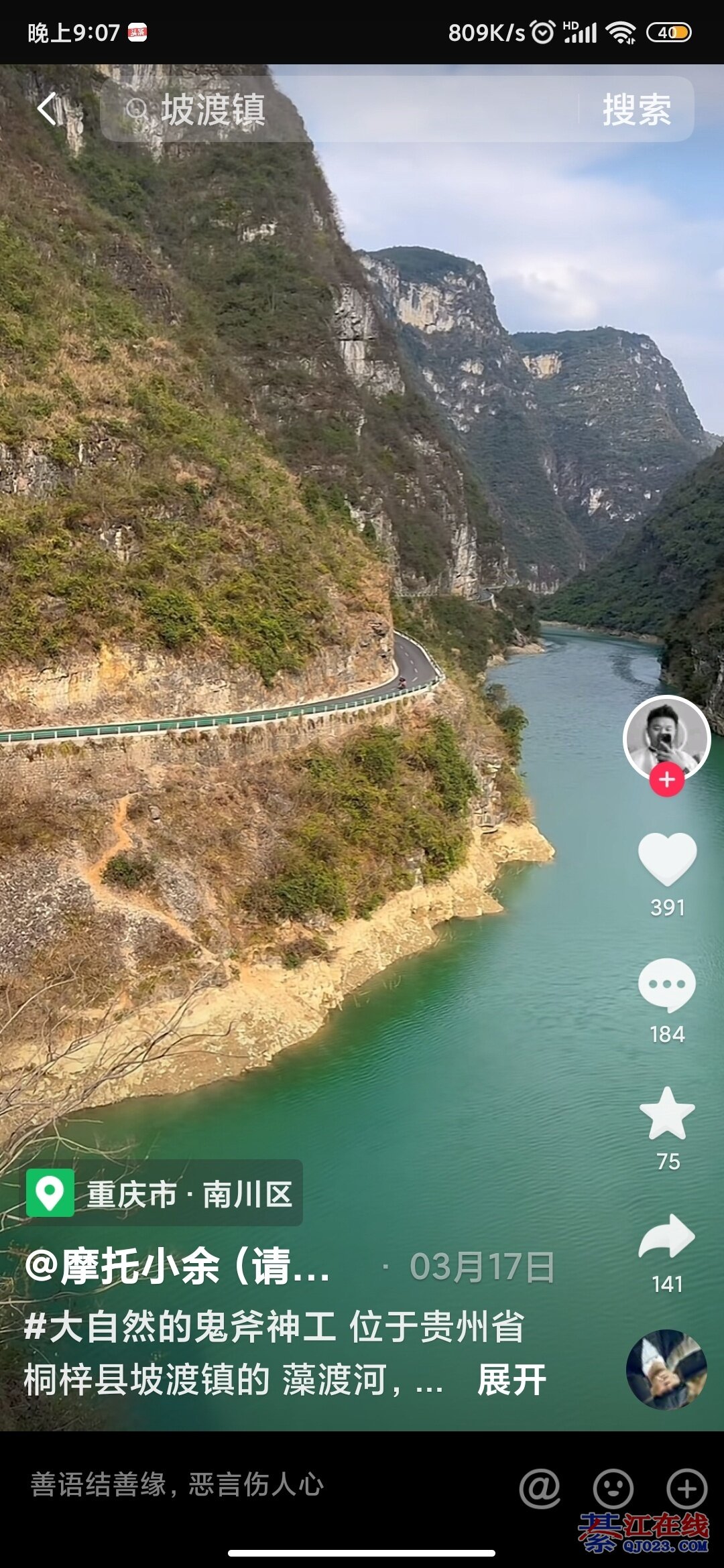The height and width of the screenshot is (1568, 724).
Task: Tap the 搜索 button
Action: (x=636, y=109)
